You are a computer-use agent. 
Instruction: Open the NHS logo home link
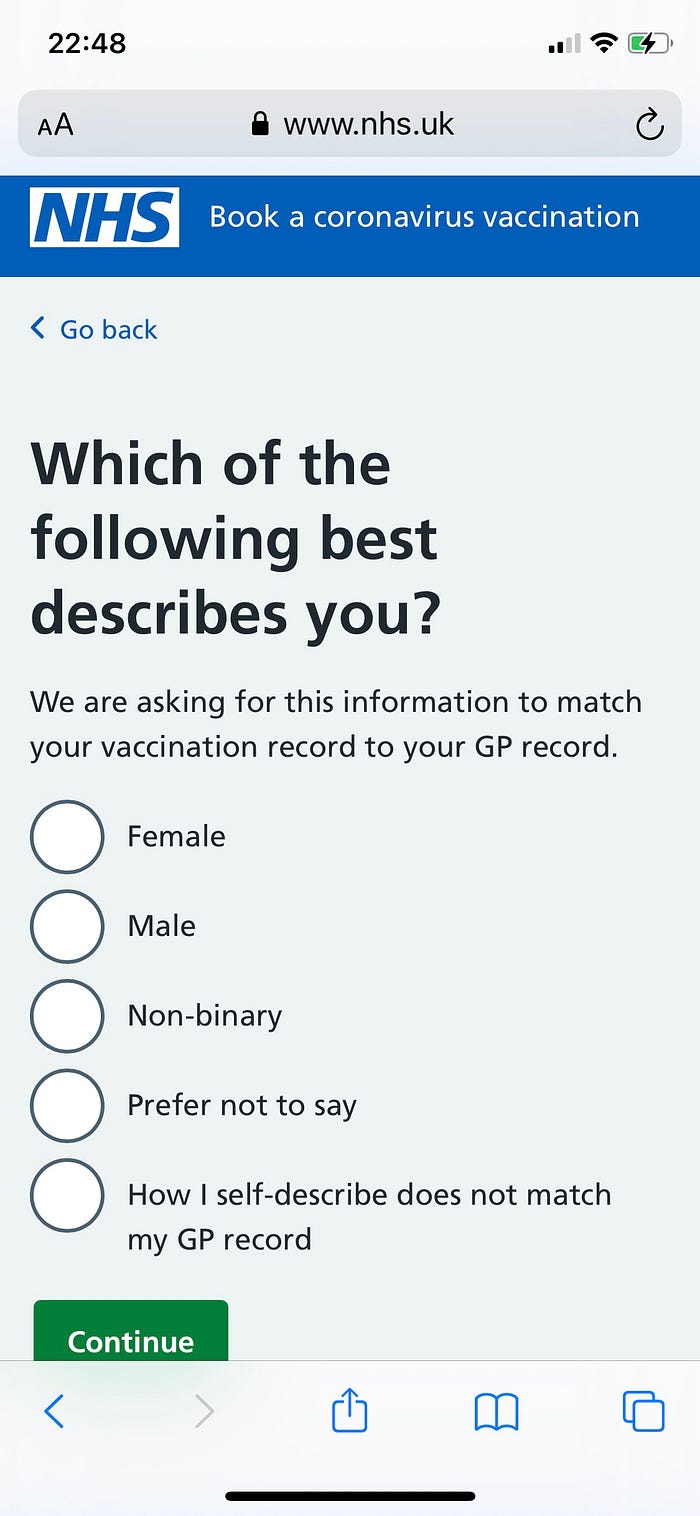pyautogui.click(x=105, y=217)
